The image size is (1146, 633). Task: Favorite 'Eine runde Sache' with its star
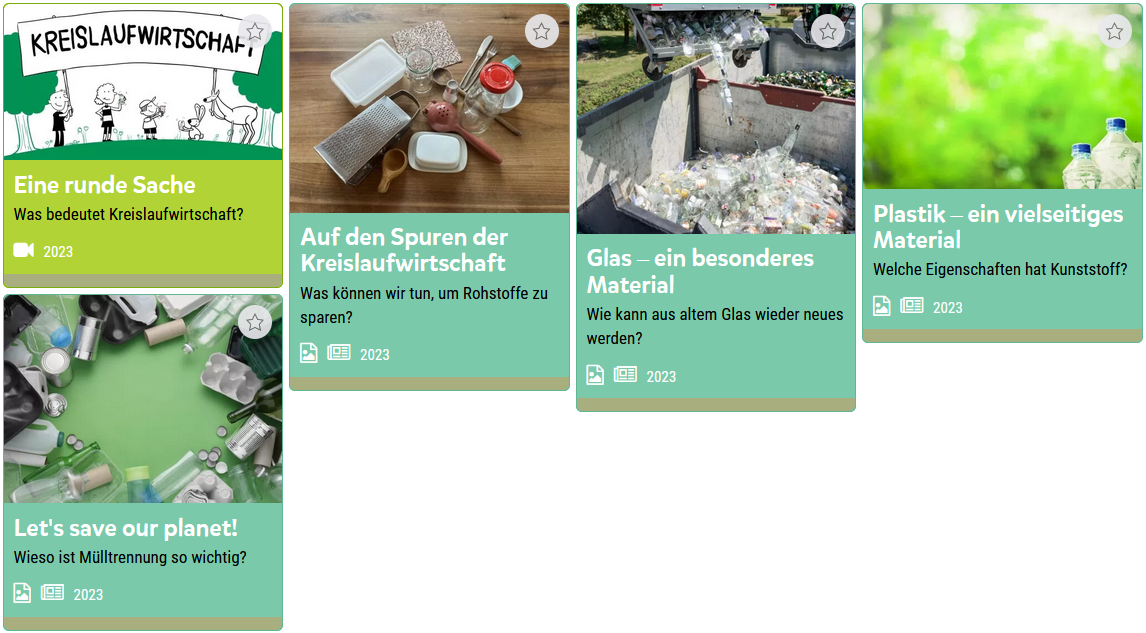coord(255,31)
